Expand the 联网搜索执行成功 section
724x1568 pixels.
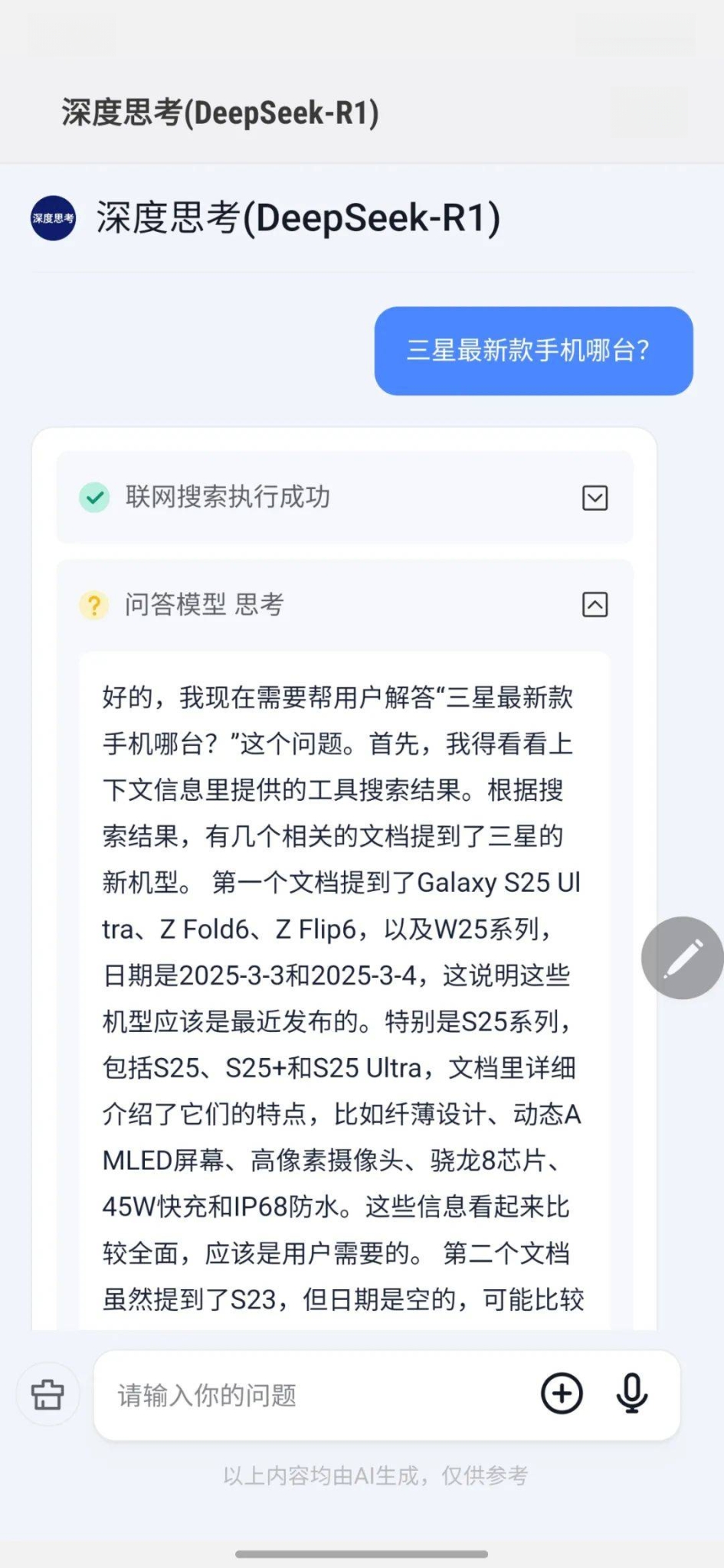[x=595, y=498]
